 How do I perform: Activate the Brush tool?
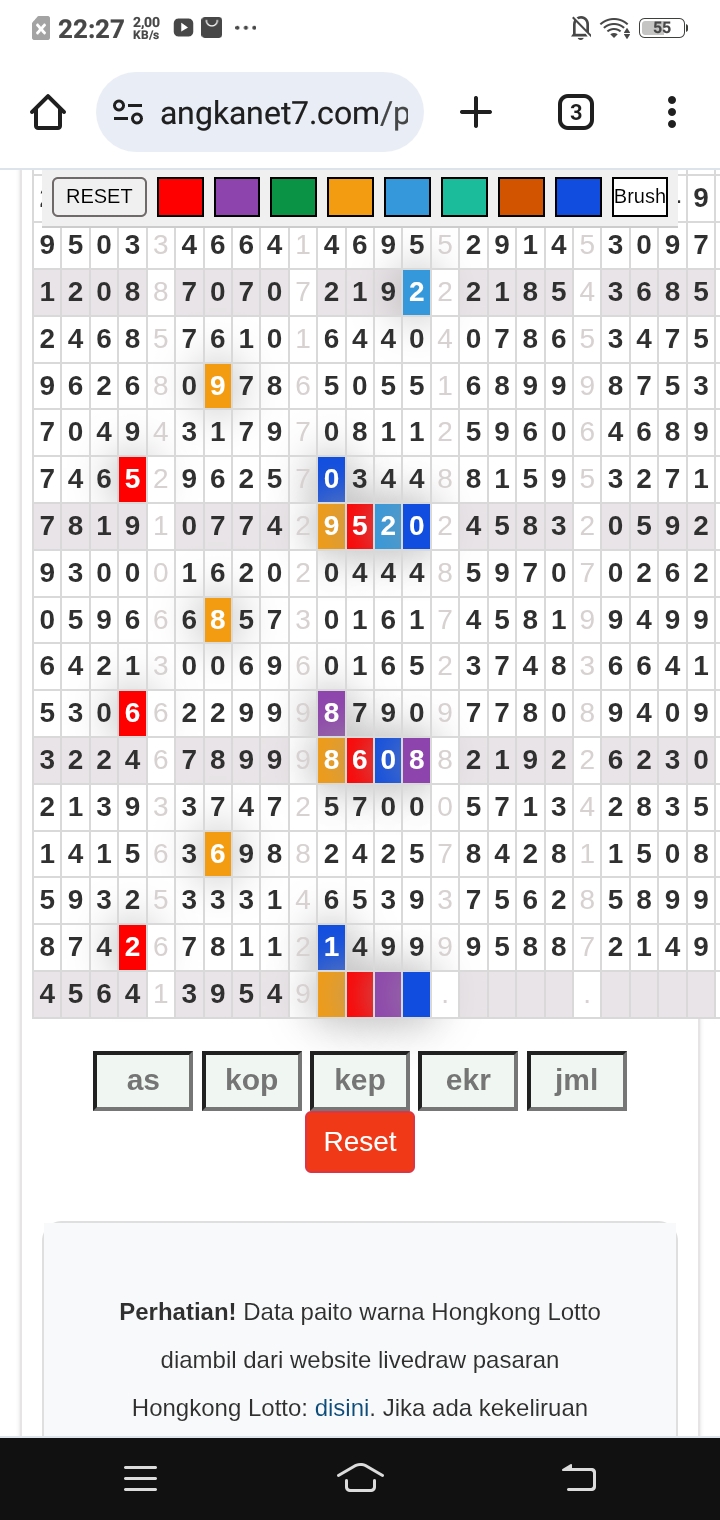pyautogui.click(x=640, y=197)
